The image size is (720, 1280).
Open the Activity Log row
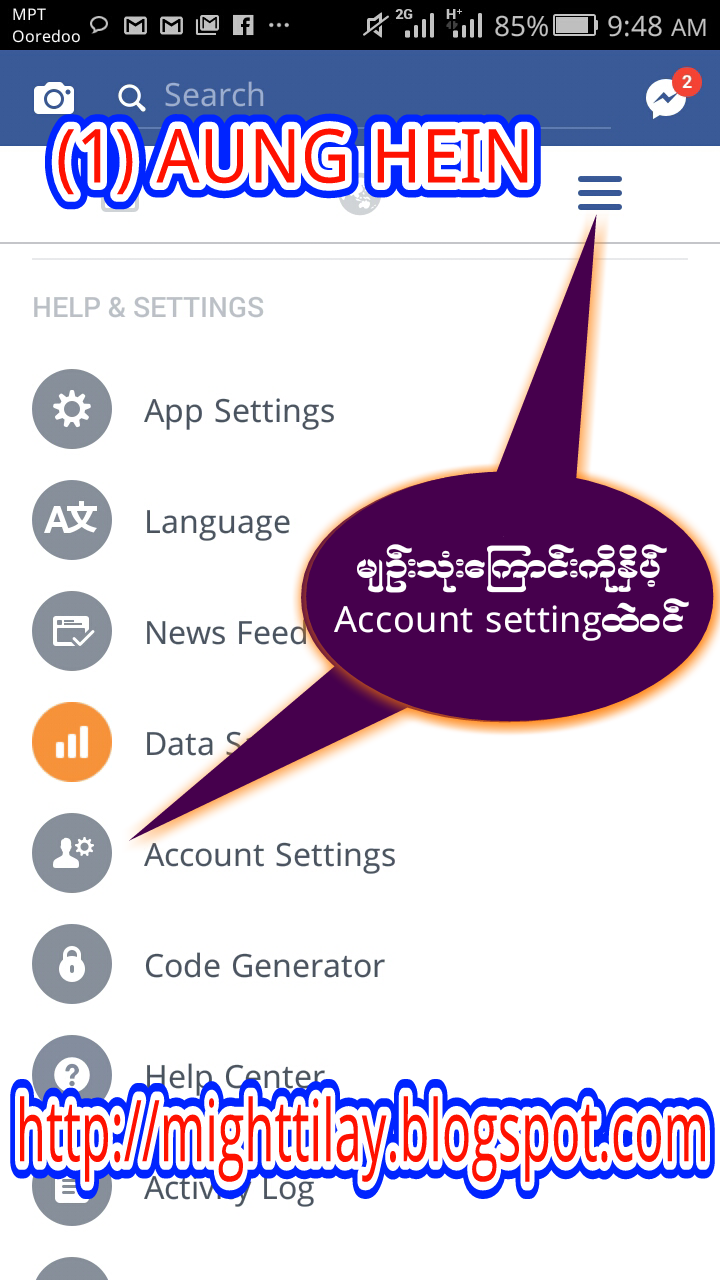click(x=229, y=1190)
